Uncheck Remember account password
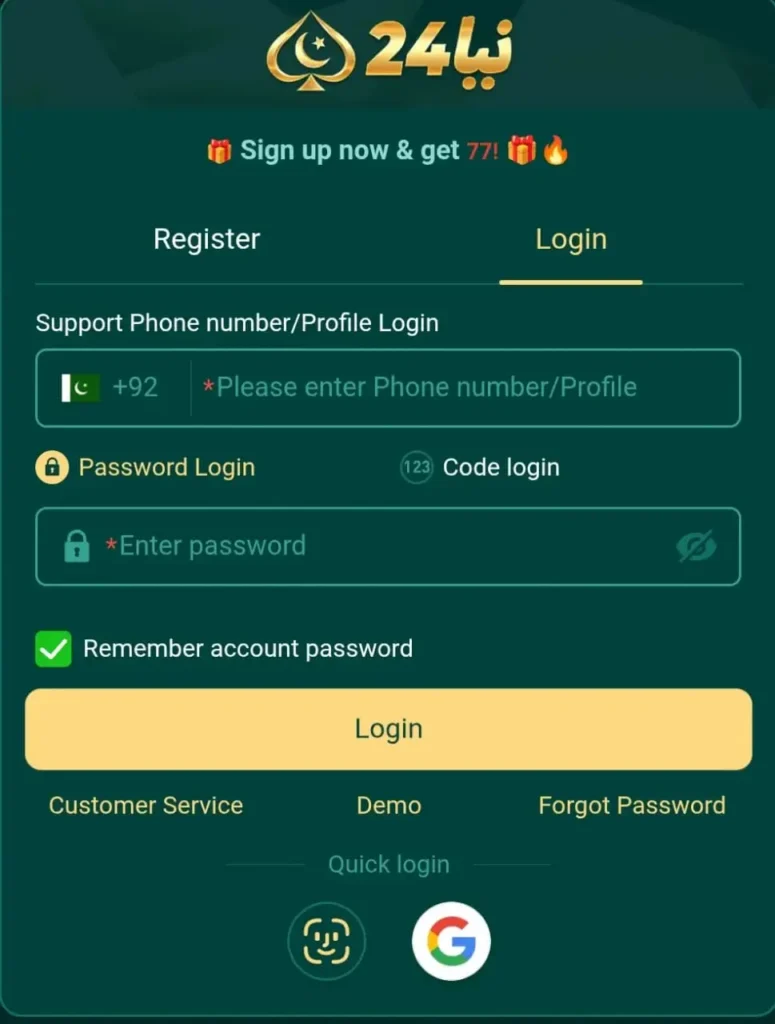The width and height of the screenshot is (775, 1024). pos(53,649)
